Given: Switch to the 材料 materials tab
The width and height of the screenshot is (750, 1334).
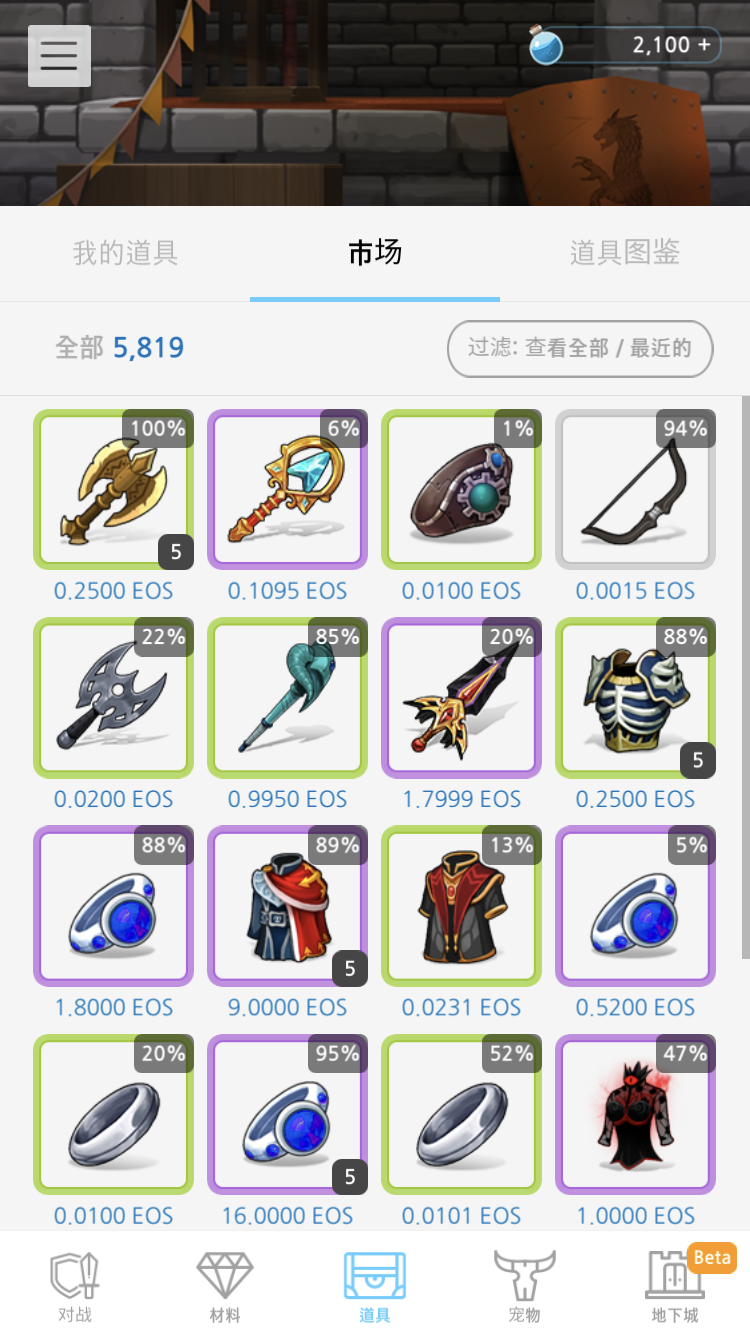Looking at the screenshot, I should tap(225, 1285).
